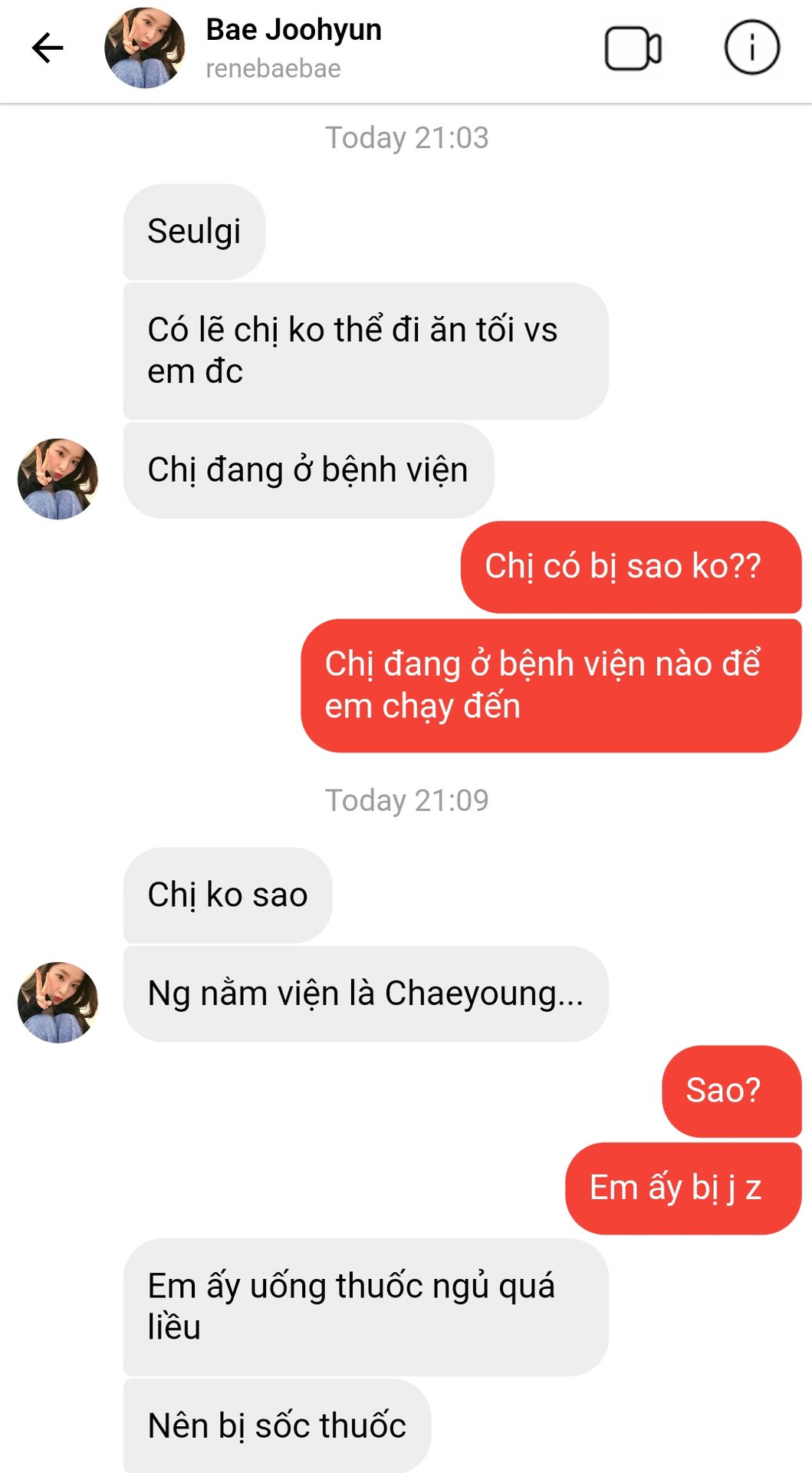Screen dimensions: 812x1473
Task: Go back to the messages list
Action: tap(47, 48)
